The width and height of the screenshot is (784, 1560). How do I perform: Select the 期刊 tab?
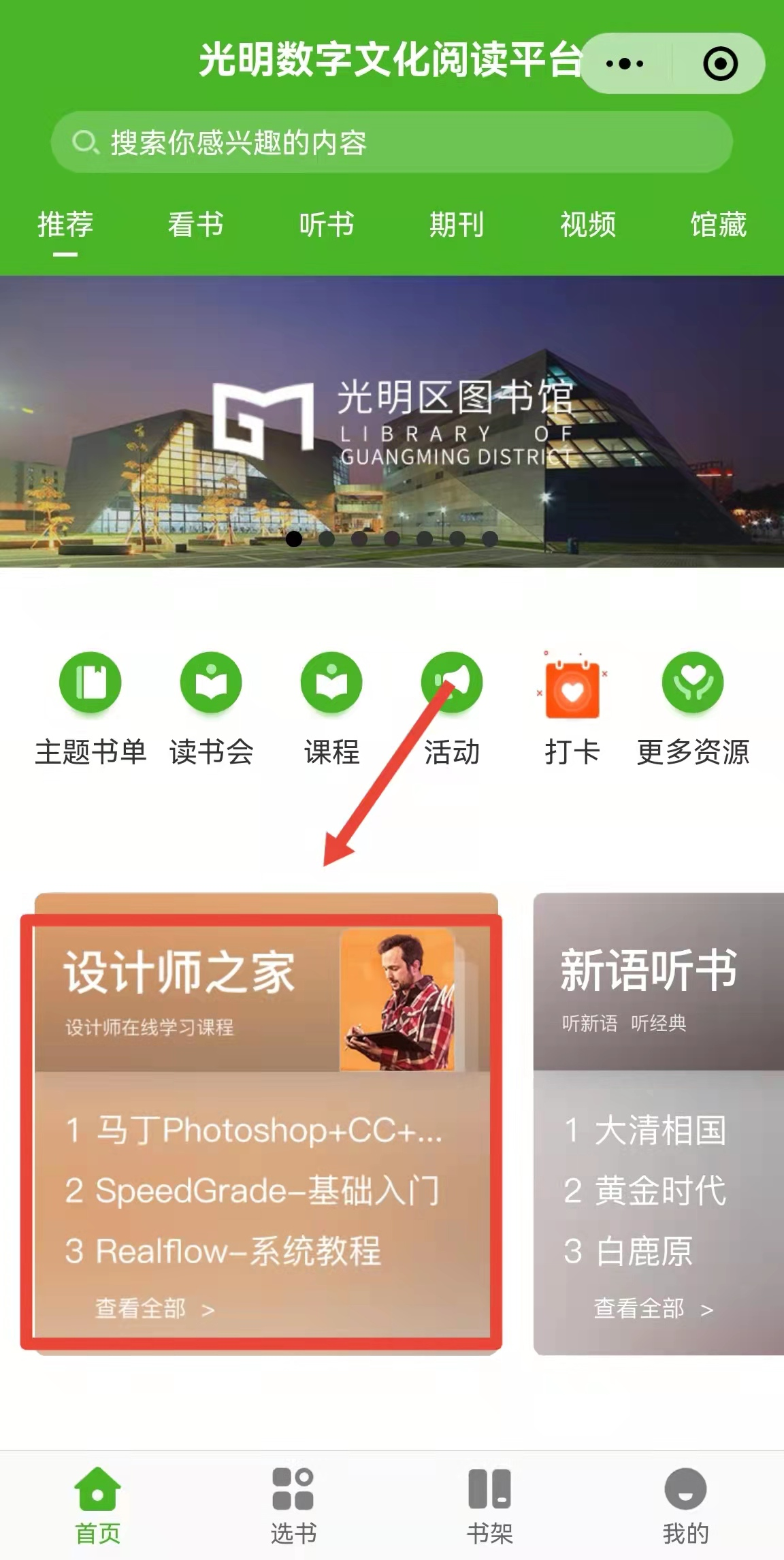(x=457, y=225)
